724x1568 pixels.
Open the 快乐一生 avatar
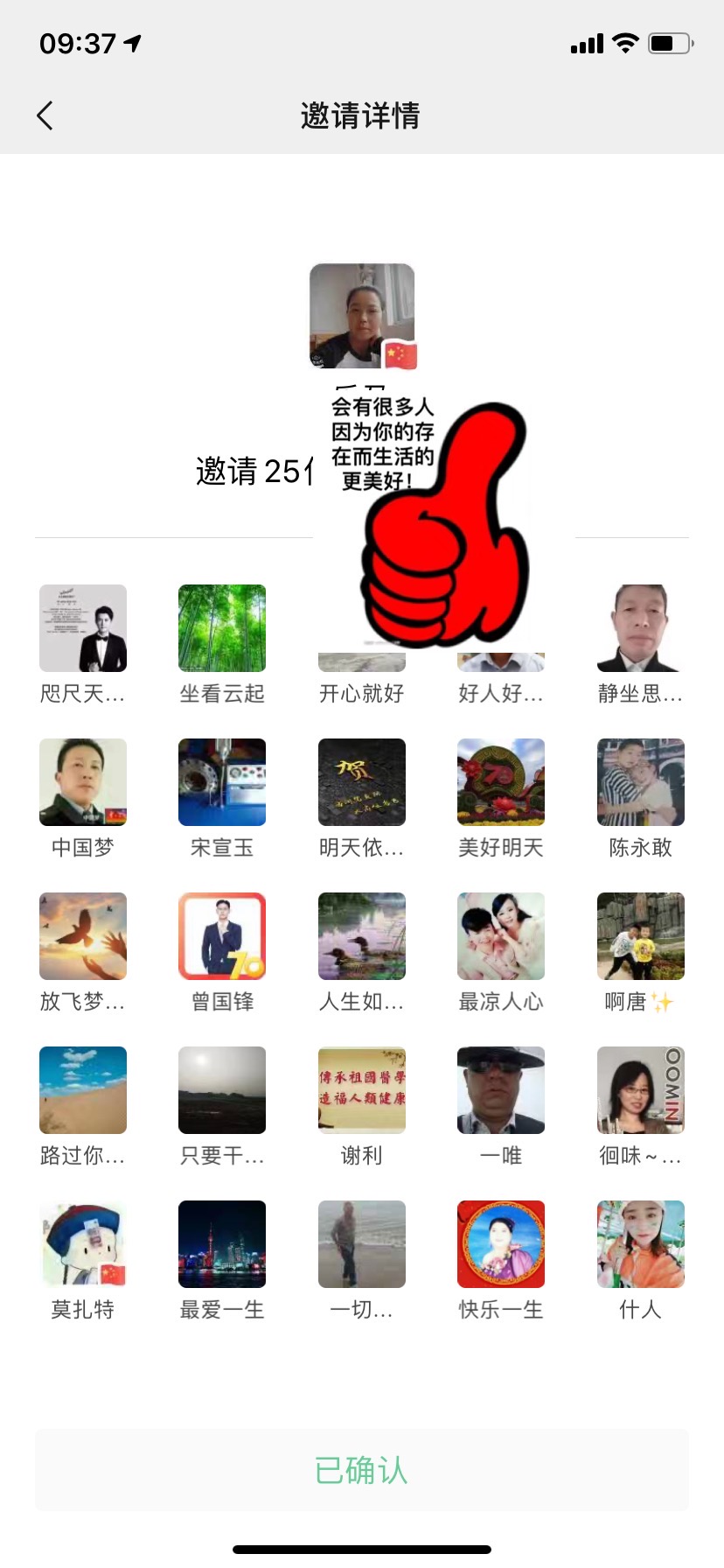[x=501, y=1244]
